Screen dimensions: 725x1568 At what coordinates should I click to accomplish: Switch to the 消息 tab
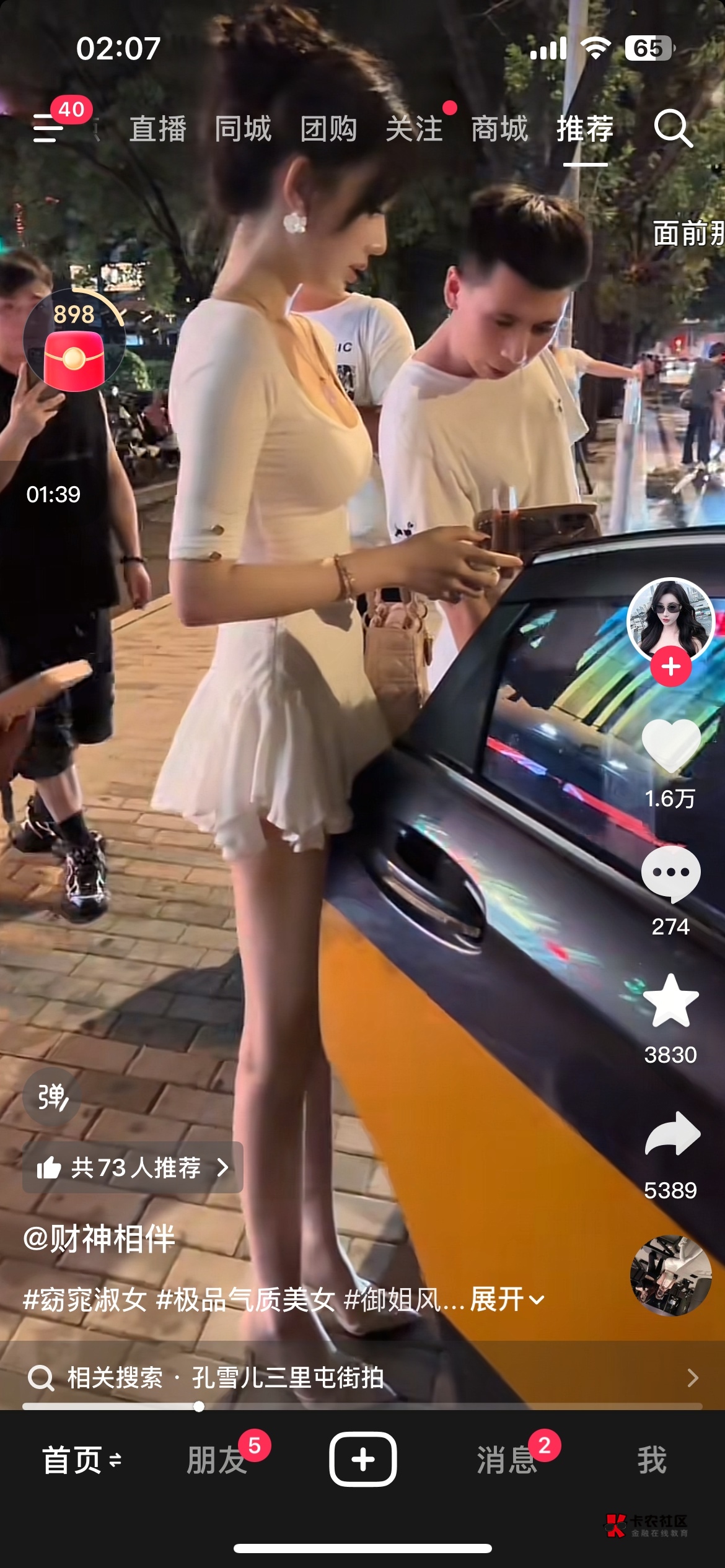pyautogui.click(x=507, y=1460)
